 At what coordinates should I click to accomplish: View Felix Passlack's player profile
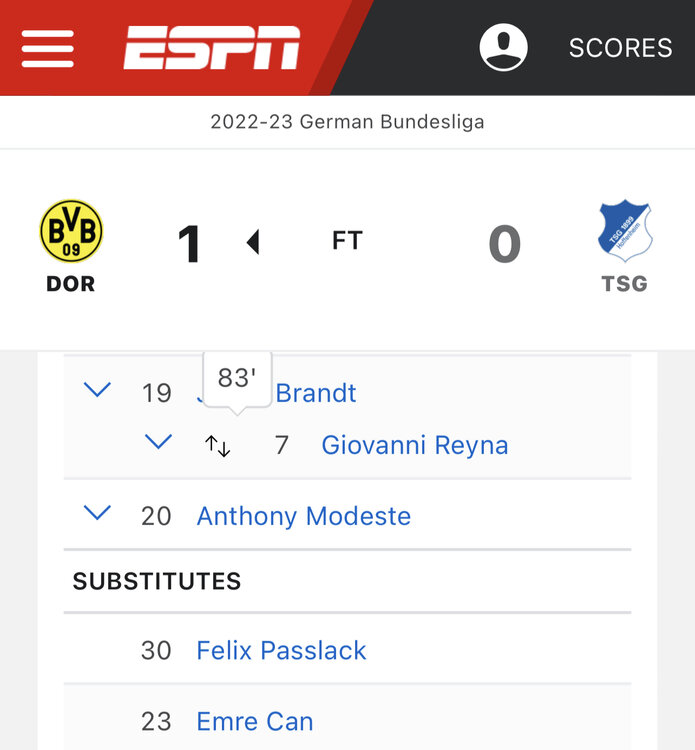tap(281, 651)
